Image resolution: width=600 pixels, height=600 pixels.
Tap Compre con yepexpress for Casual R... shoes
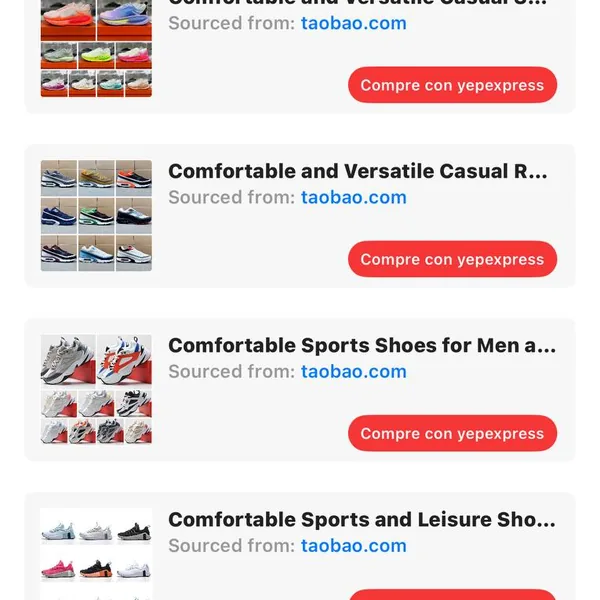tap(452, 259)
